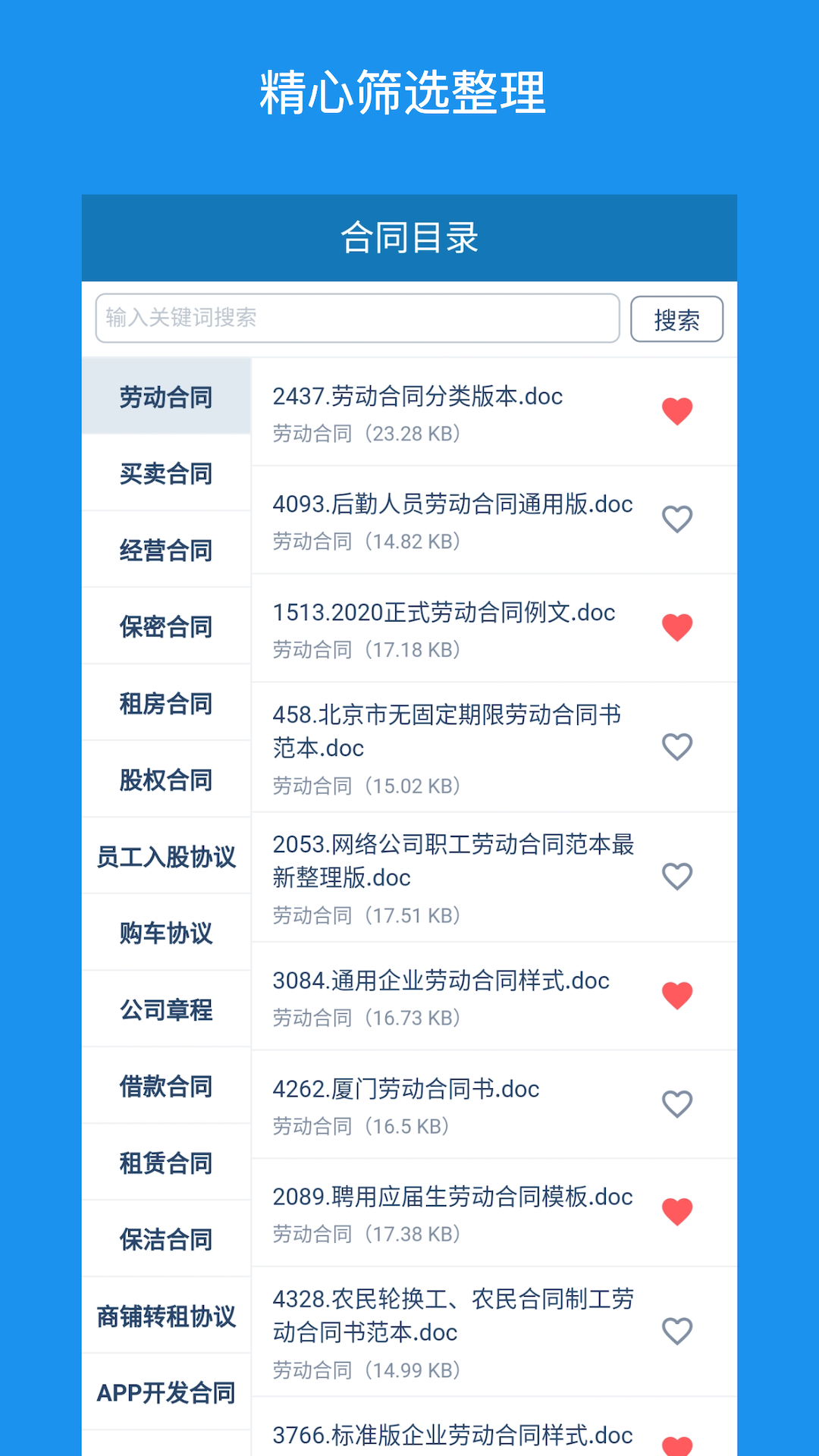Click the 搜索 search button
Viewport: 819px width, 1456px height.
tap(676, 319)
